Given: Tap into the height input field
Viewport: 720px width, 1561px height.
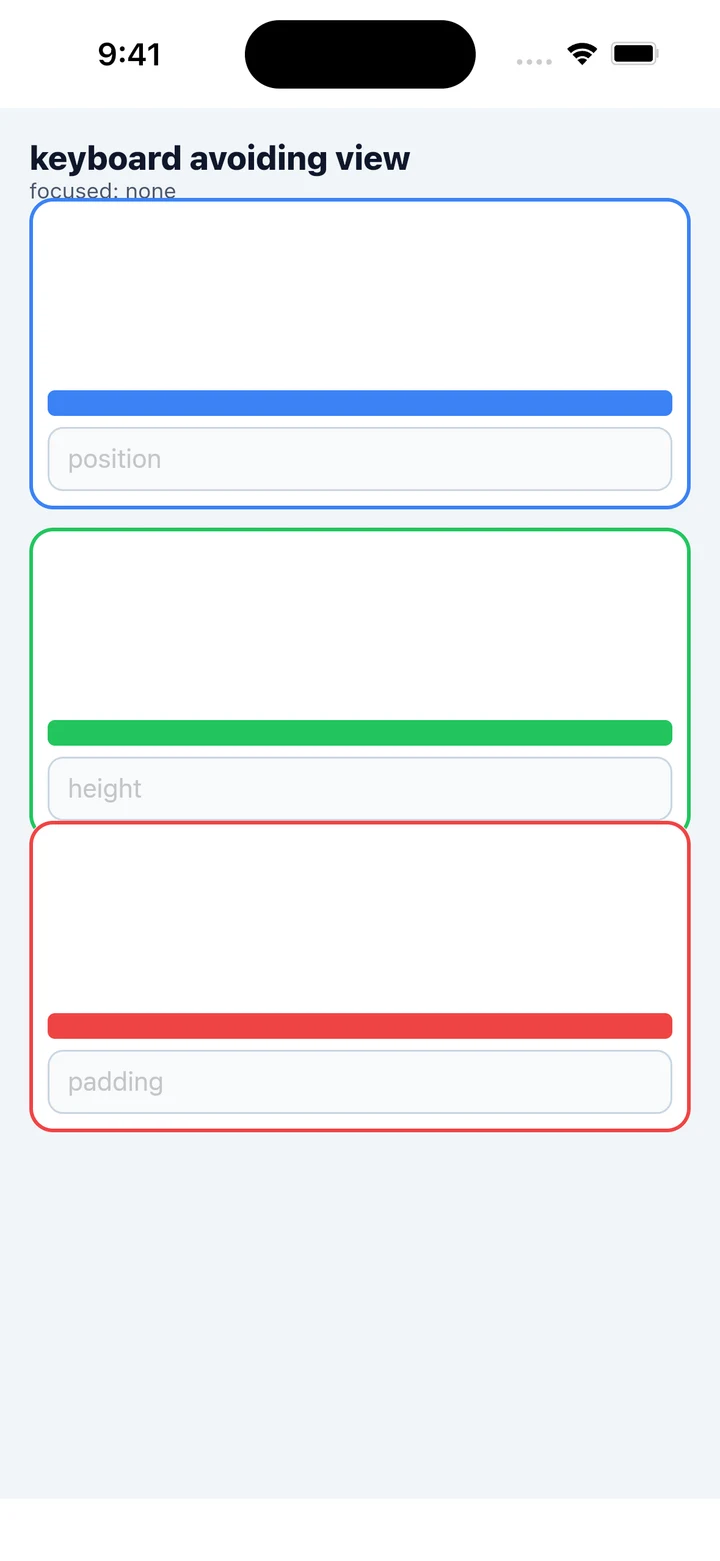Looking at the screenshot, I should (360, 789).
